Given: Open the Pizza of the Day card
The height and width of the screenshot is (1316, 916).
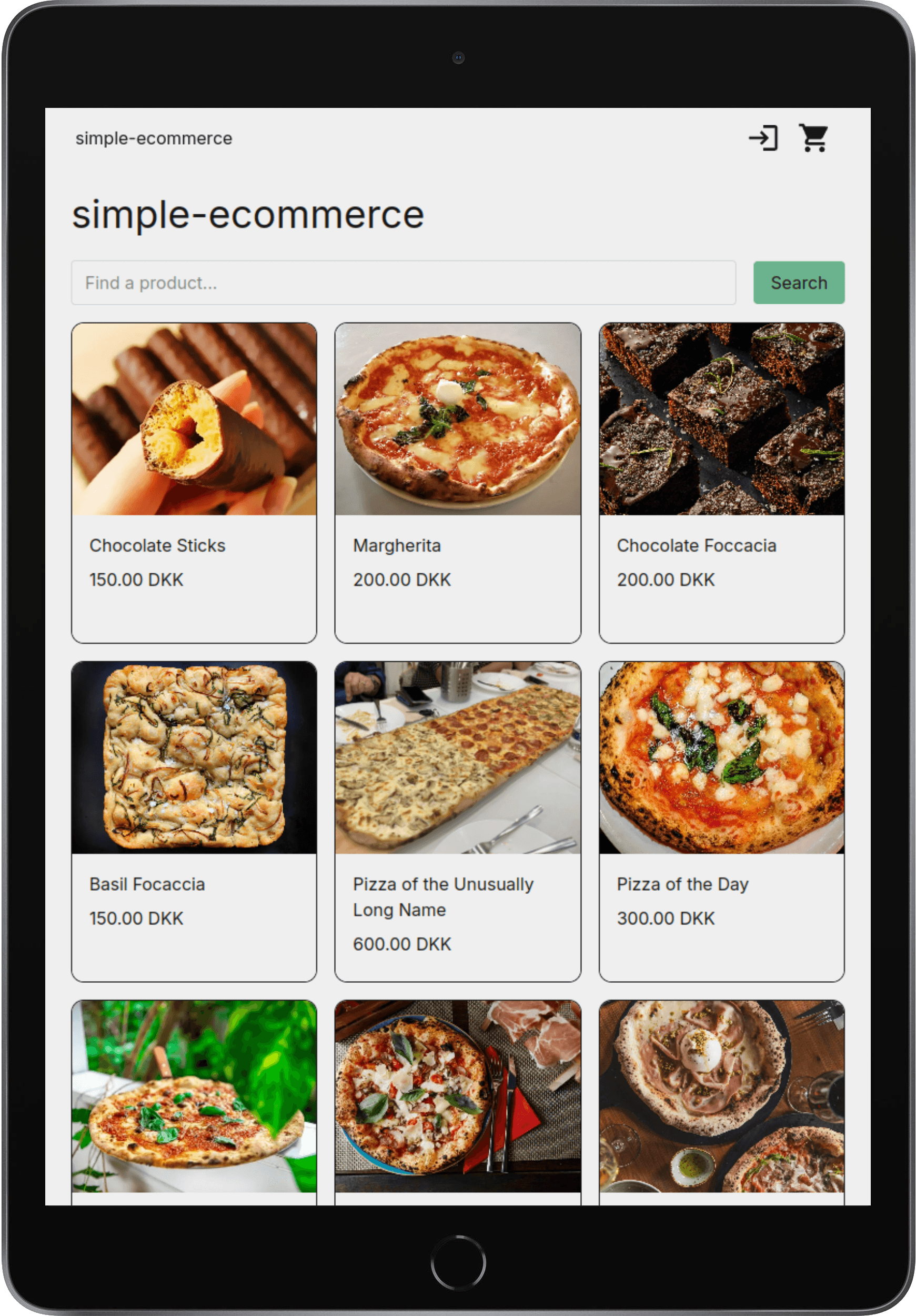Looking at the screenshot, I should click(721, 820).
